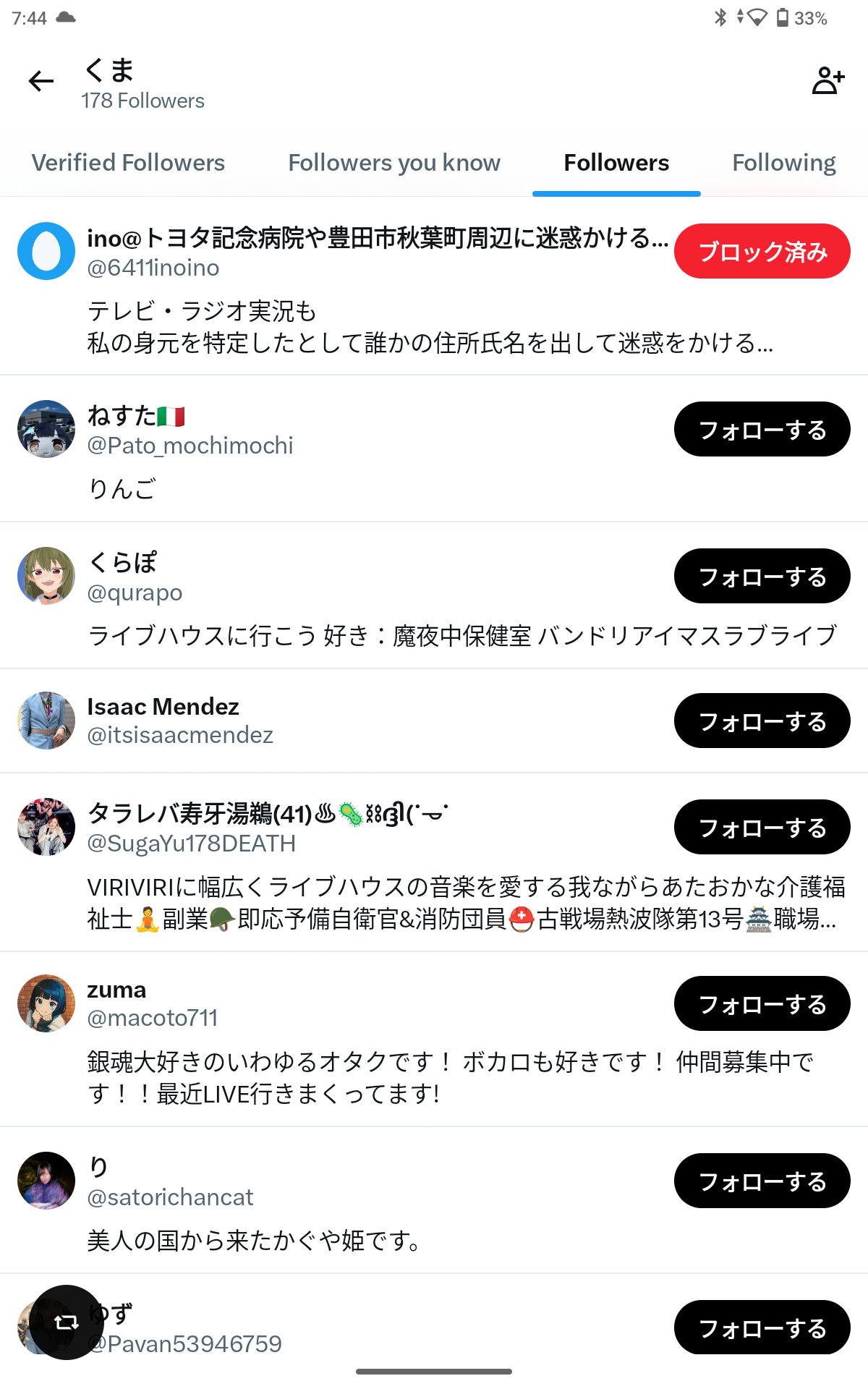Follow @Pato_mochimochi with the フォローする button
The width and height of the screenshot is (868, 1389).
(x=762, y=430)
